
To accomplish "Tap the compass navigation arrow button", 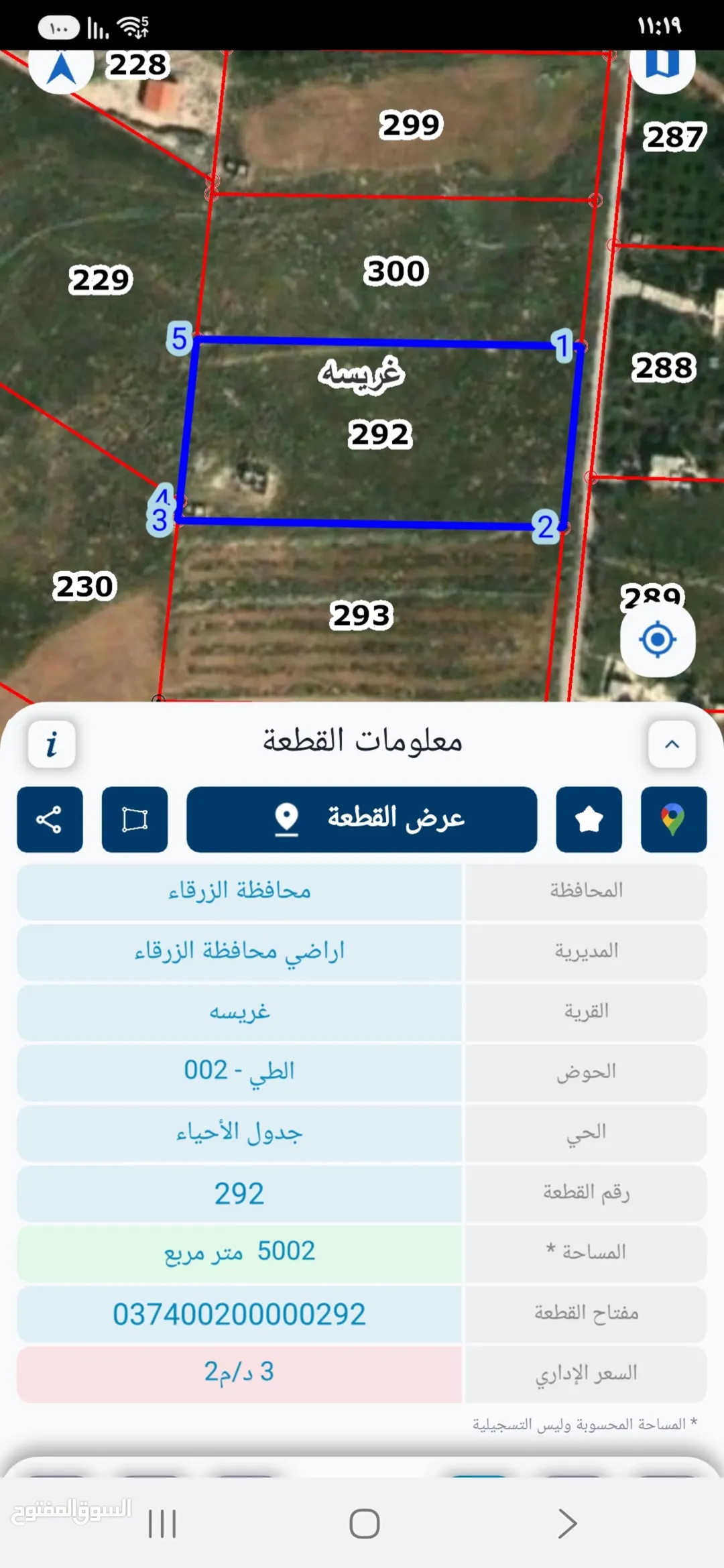I will pyautogui.click(x=61, y=68).
